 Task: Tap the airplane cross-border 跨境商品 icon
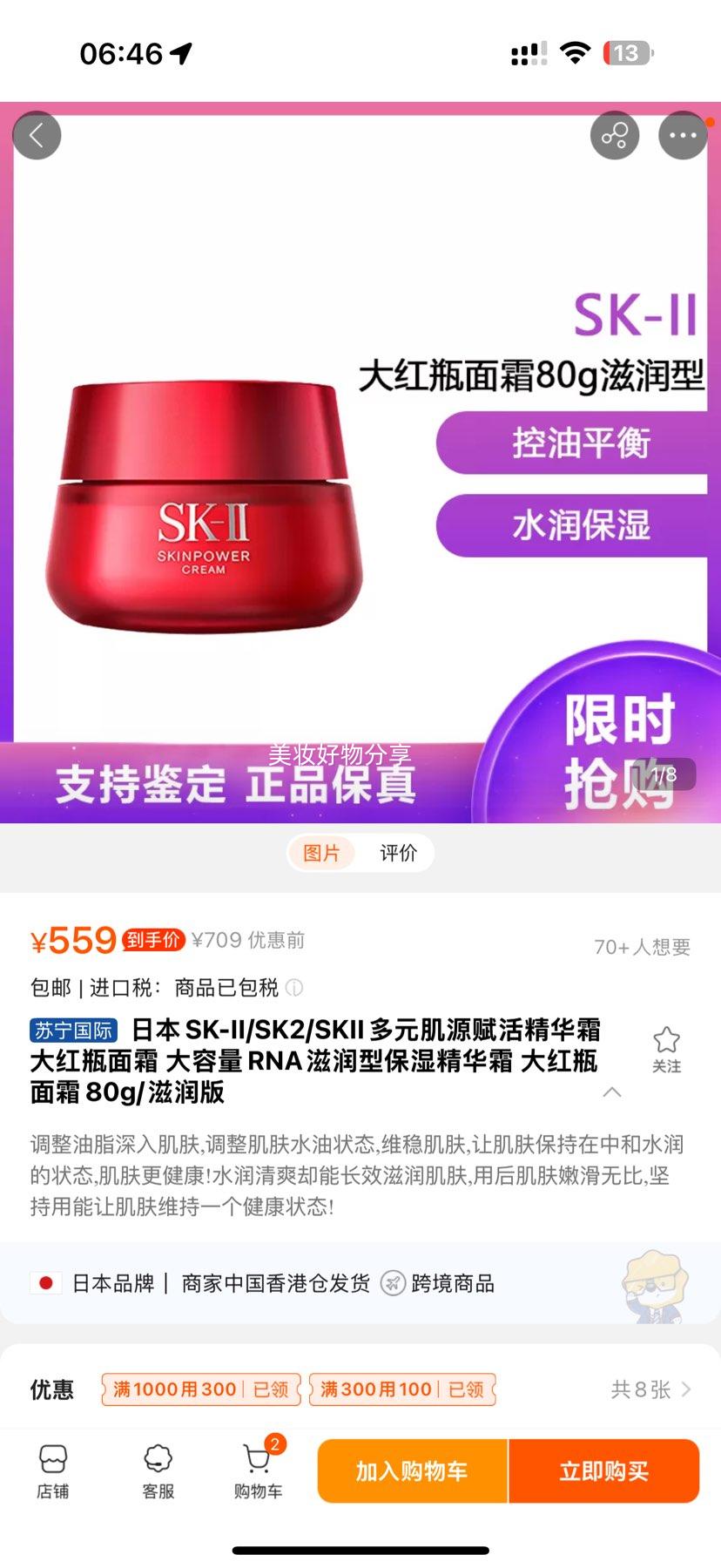pyautogui.click(x=394, y=1283)
